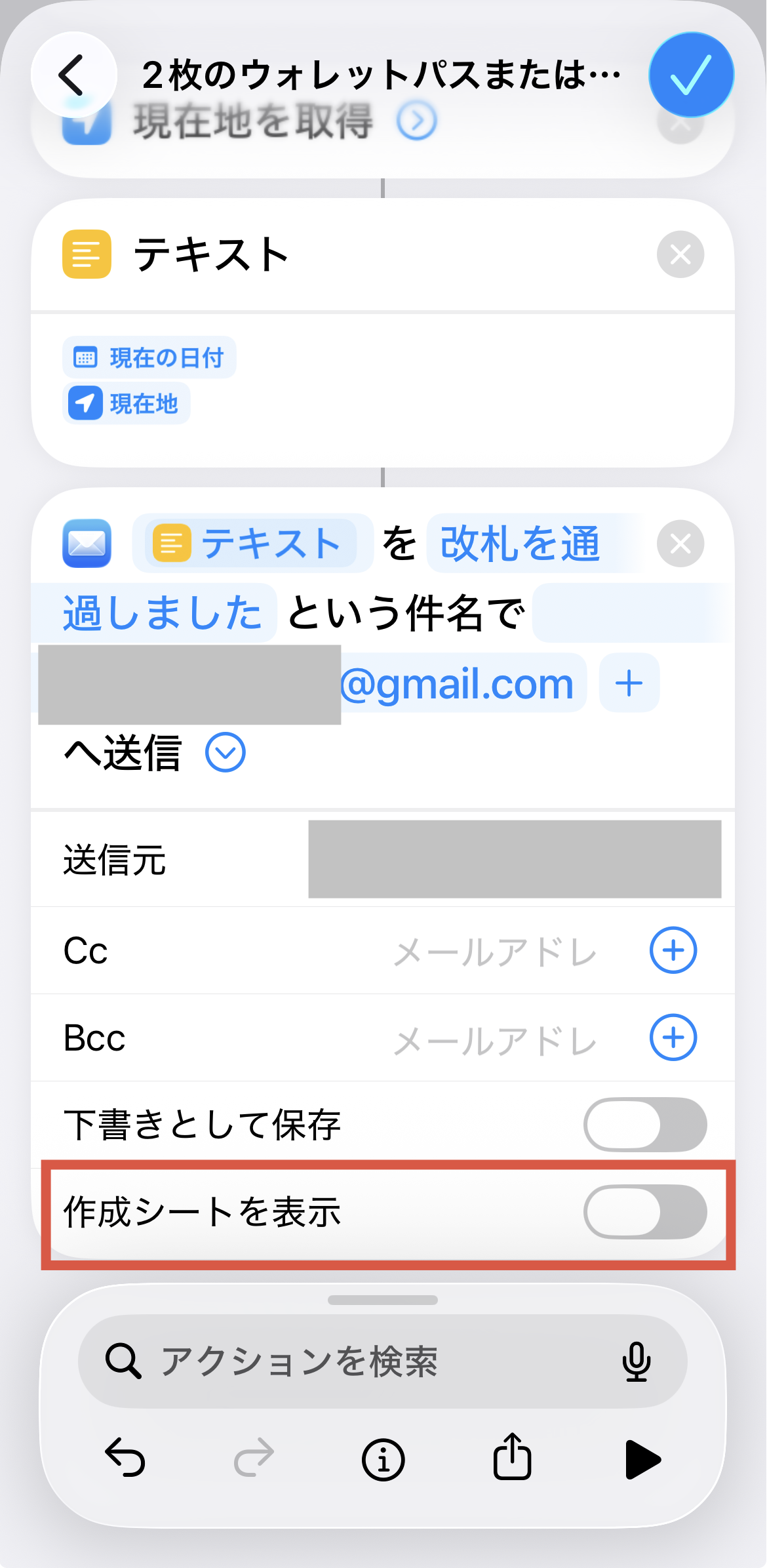Expand the へ送信 options chevron

[224, 754]
